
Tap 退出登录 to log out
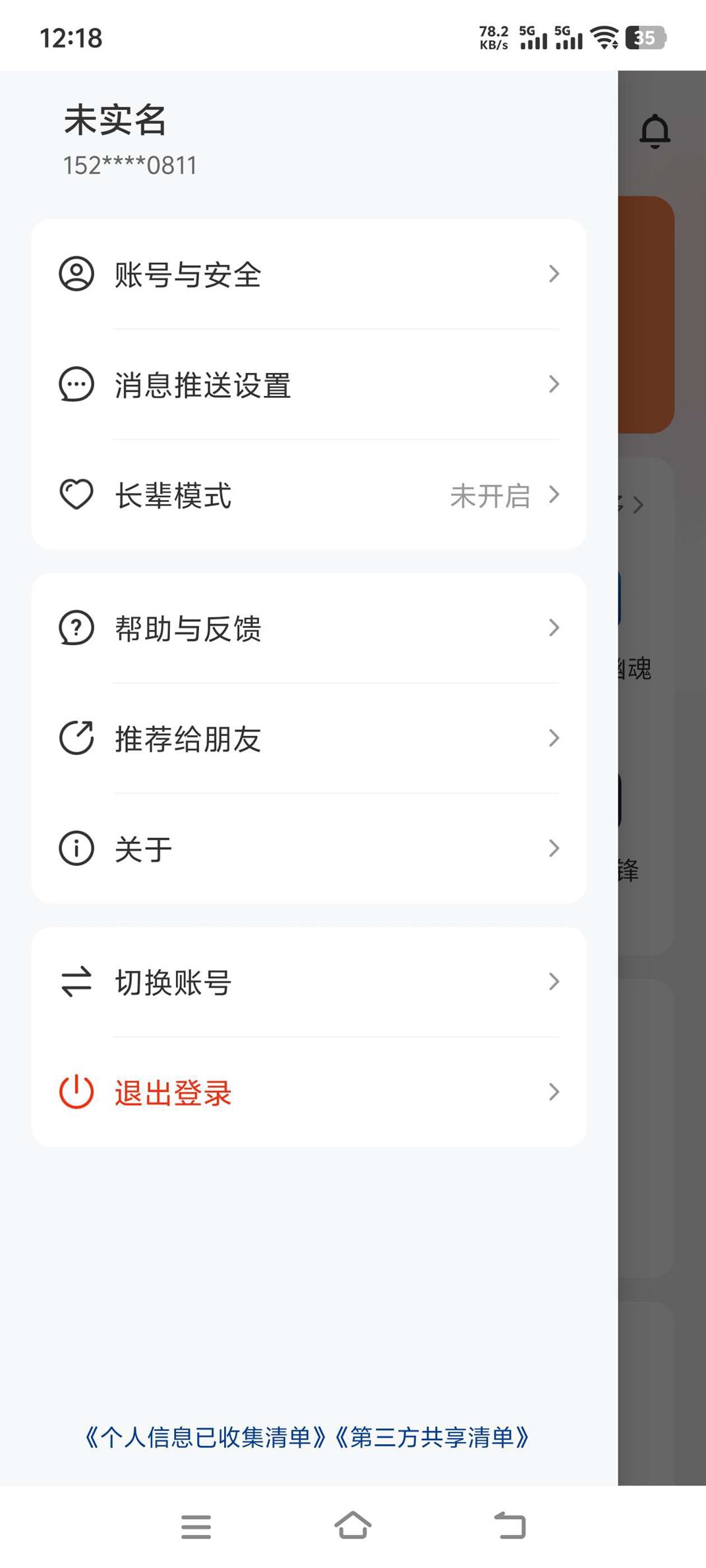point(309,1092)
